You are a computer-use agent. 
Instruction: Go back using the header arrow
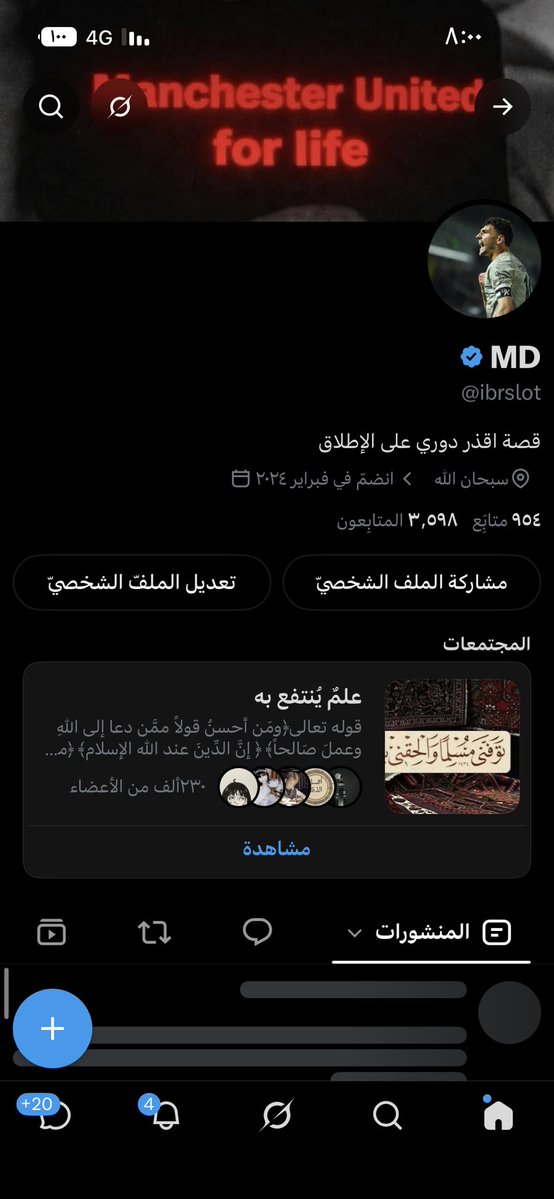(x=503, y=107)
